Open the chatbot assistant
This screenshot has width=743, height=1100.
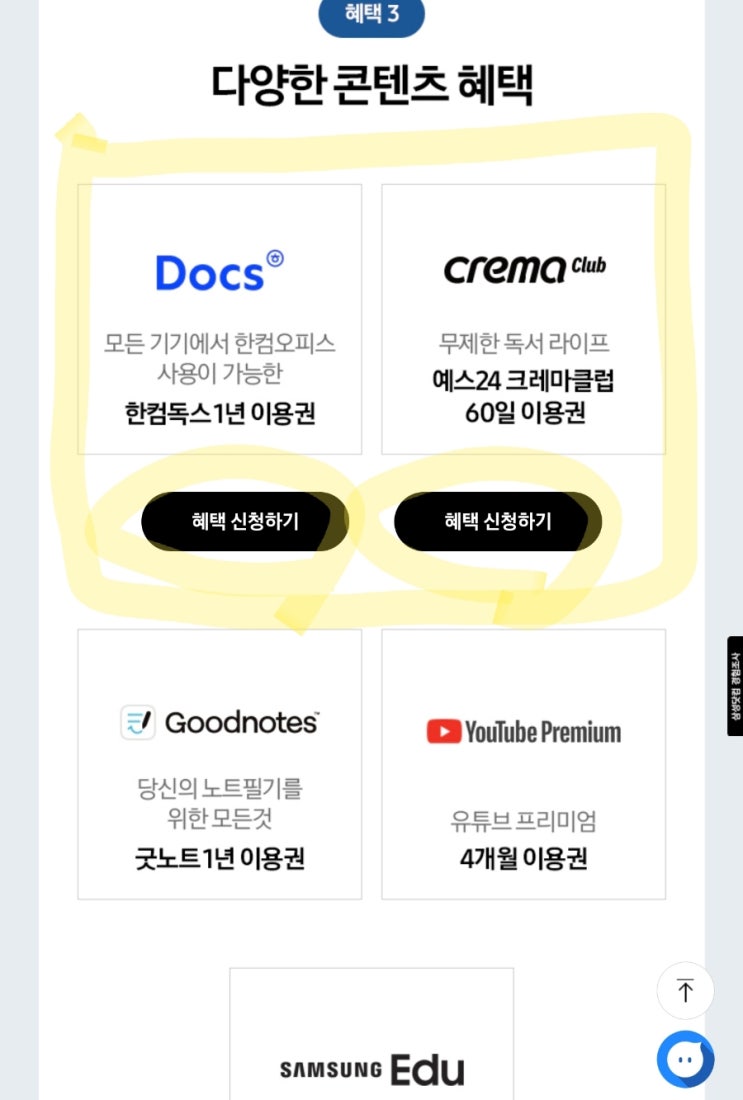tap(685, 1059)
